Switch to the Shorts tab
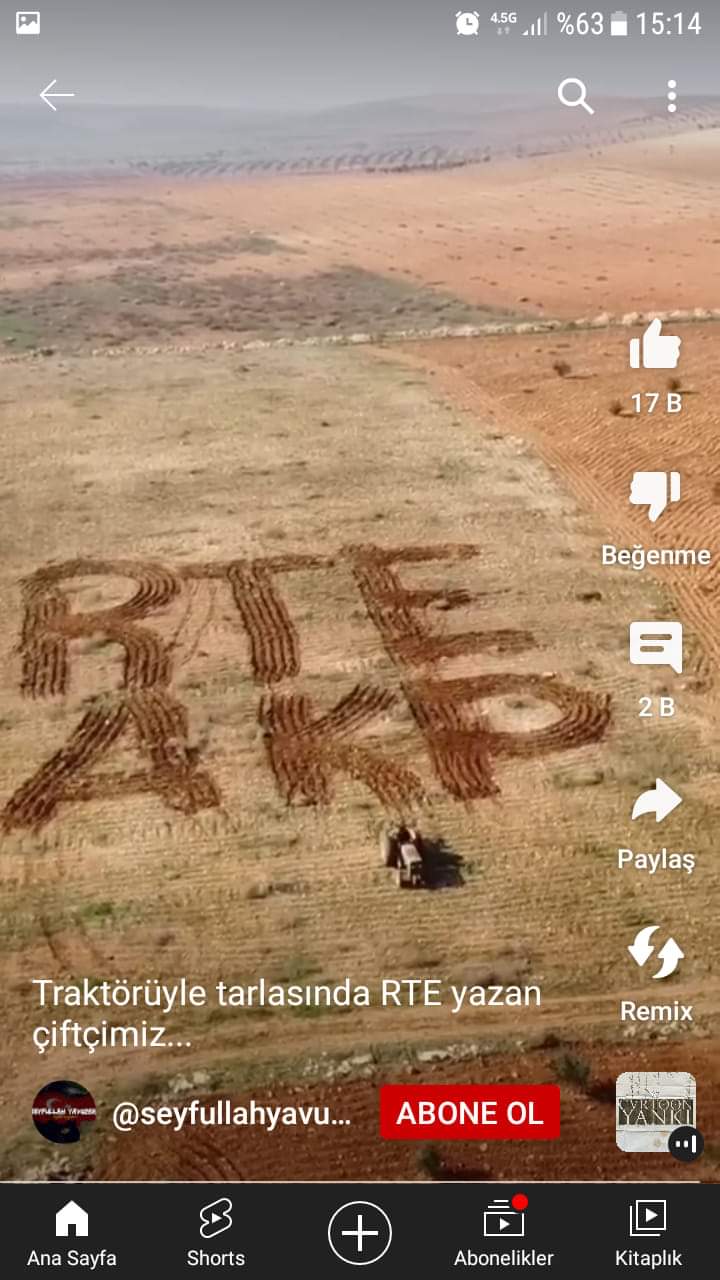Screen dimensions: 720x1280 (x=215, y=1232)
